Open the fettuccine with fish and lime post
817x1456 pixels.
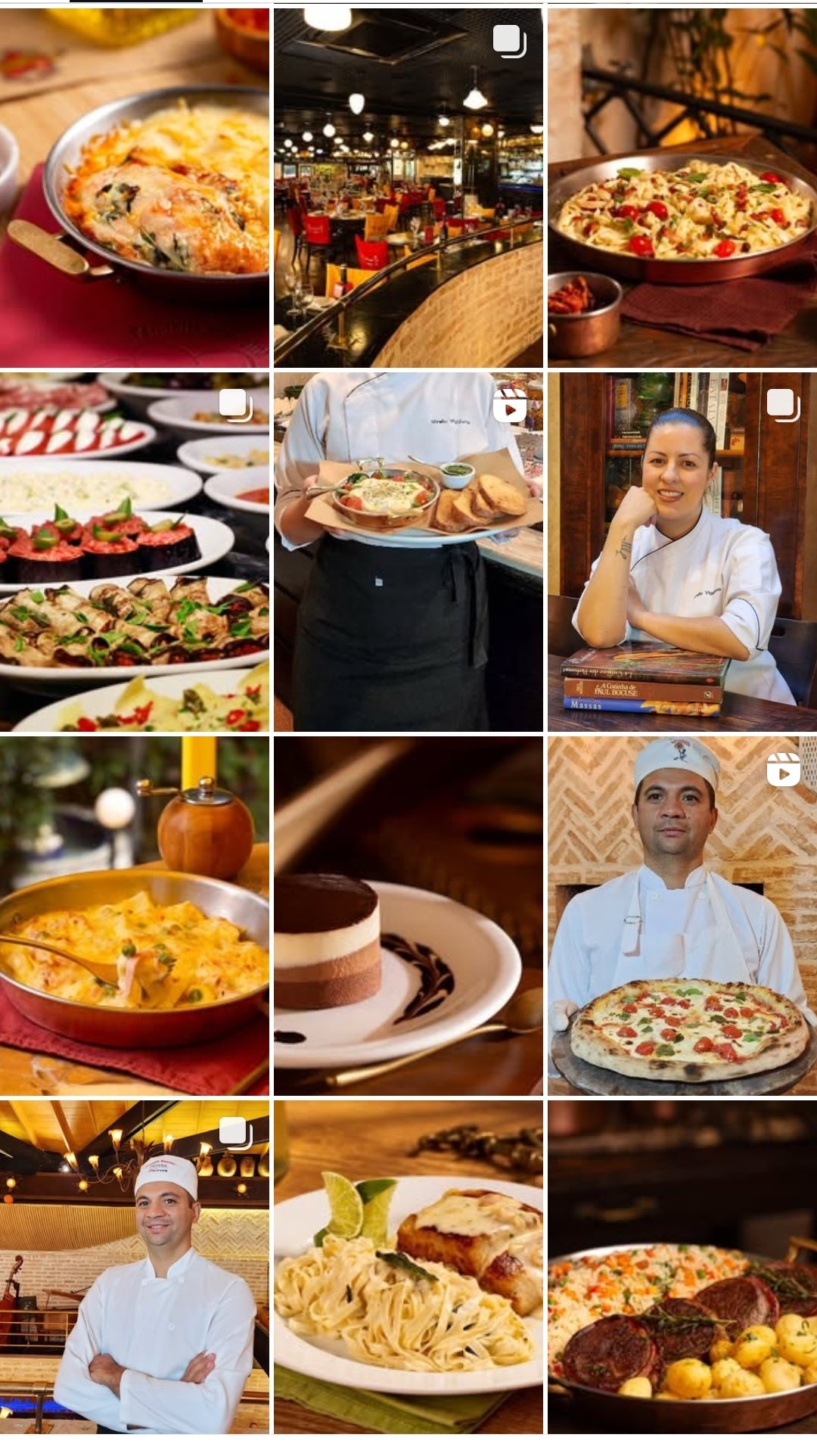pyautogui.click(x=408, y=1268)
